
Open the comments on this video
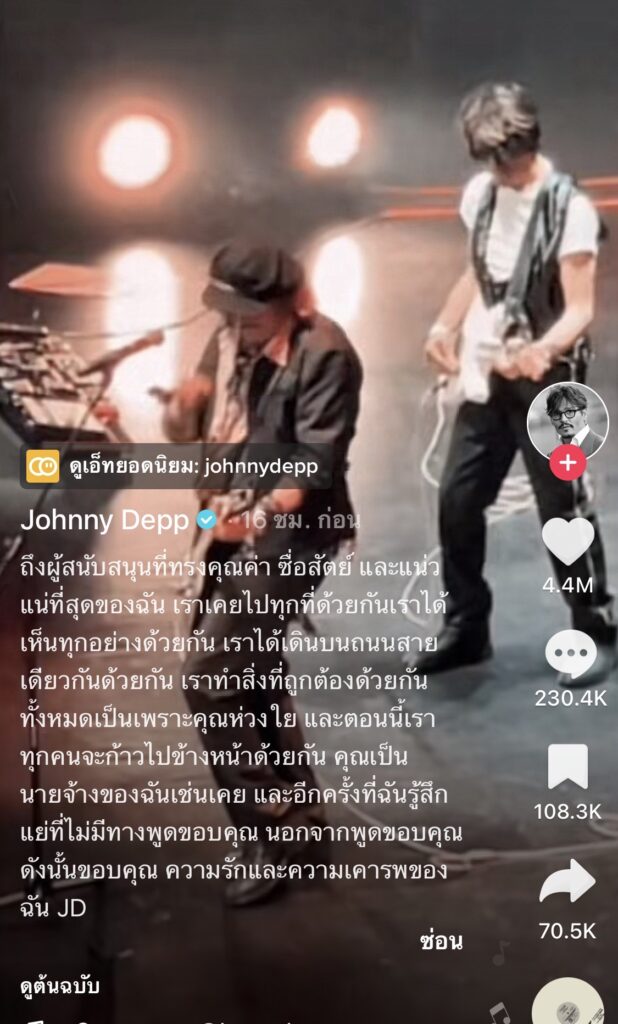(x=570, y=654)
